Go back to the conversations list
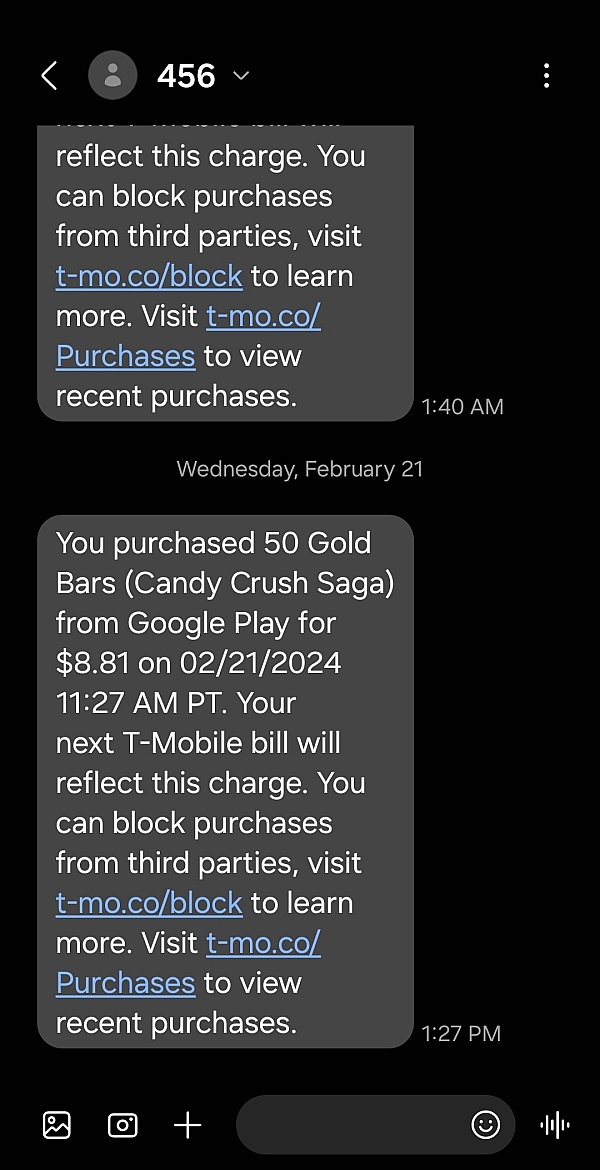Screen dimensions: 600x1170 [49, 75]
